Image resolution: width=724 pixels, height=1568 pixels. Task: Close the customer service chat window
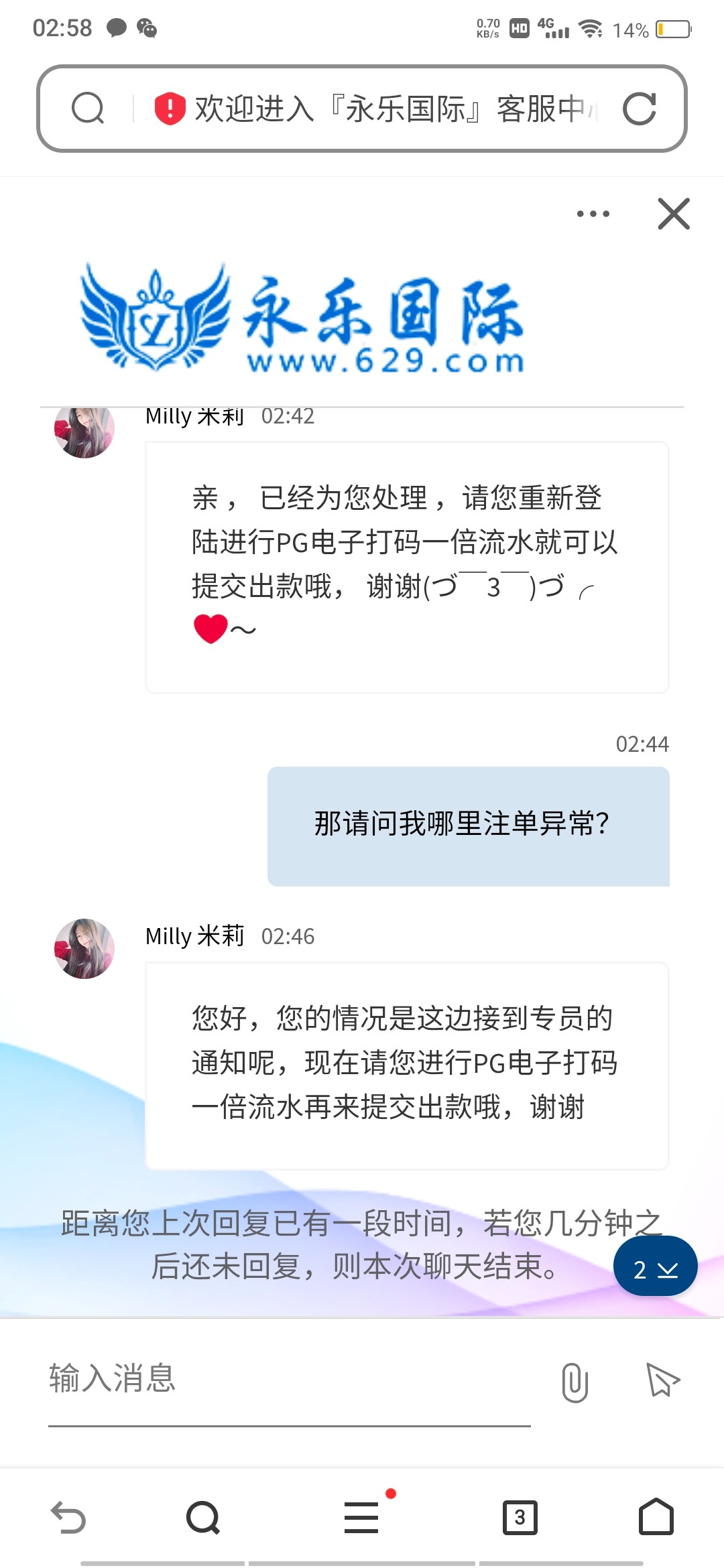674,214
